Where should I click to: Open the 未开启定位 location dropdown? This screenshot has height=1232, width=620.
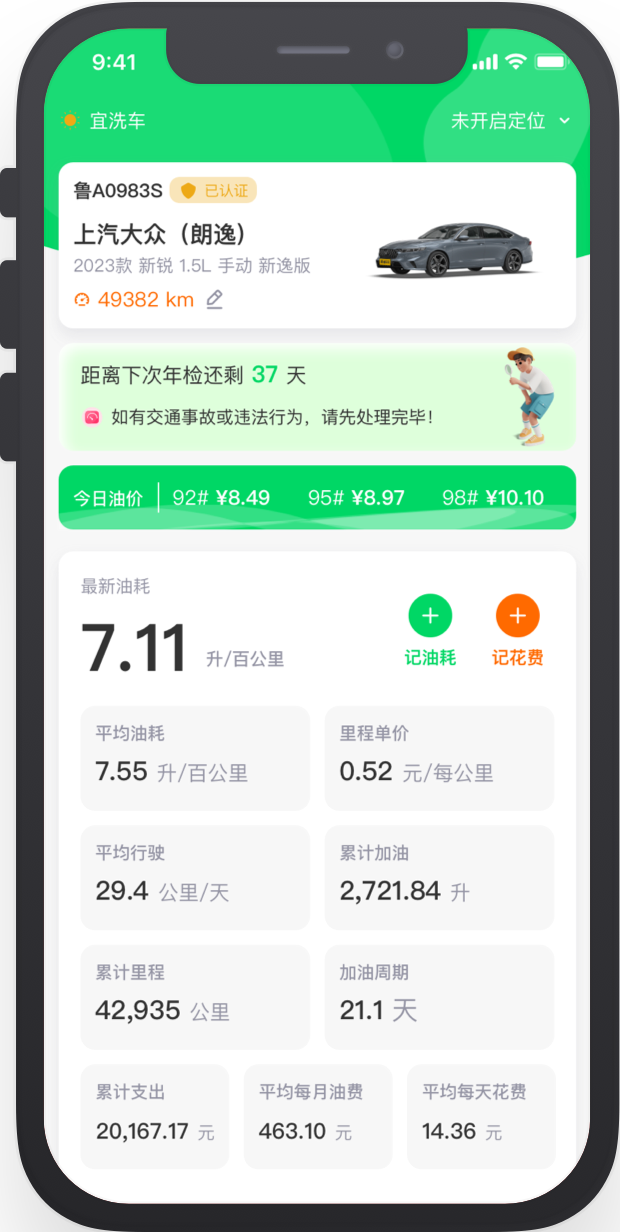[510, 121]
